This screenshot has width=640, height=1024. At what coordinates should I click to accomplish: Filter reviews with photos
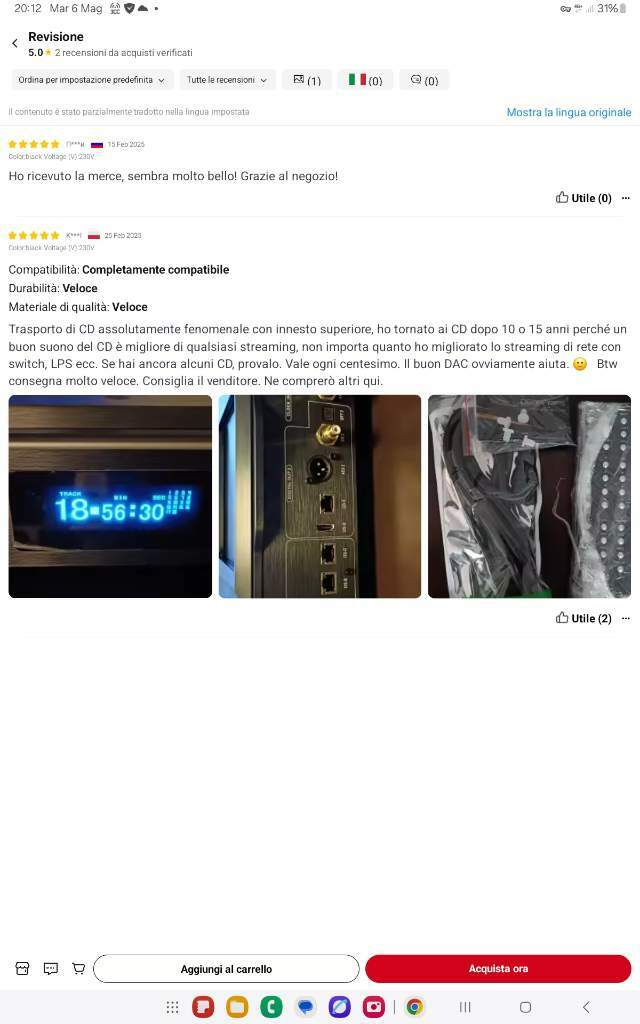click(307, 80)
